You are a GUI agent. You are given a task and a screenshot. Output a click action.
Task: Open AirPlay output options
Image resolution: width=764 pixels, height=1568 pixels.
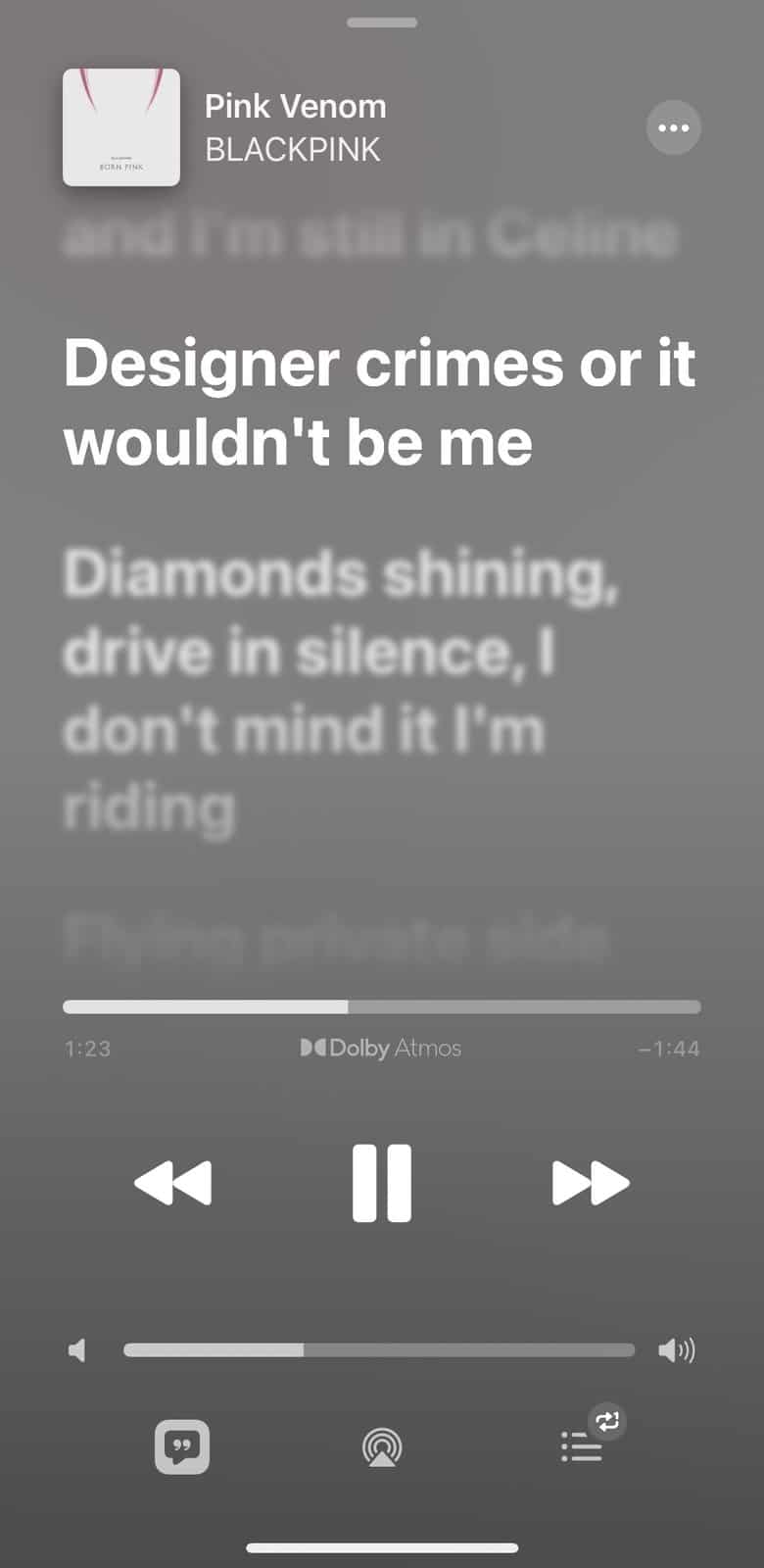pyautogui.click(x=382, y=1446)
